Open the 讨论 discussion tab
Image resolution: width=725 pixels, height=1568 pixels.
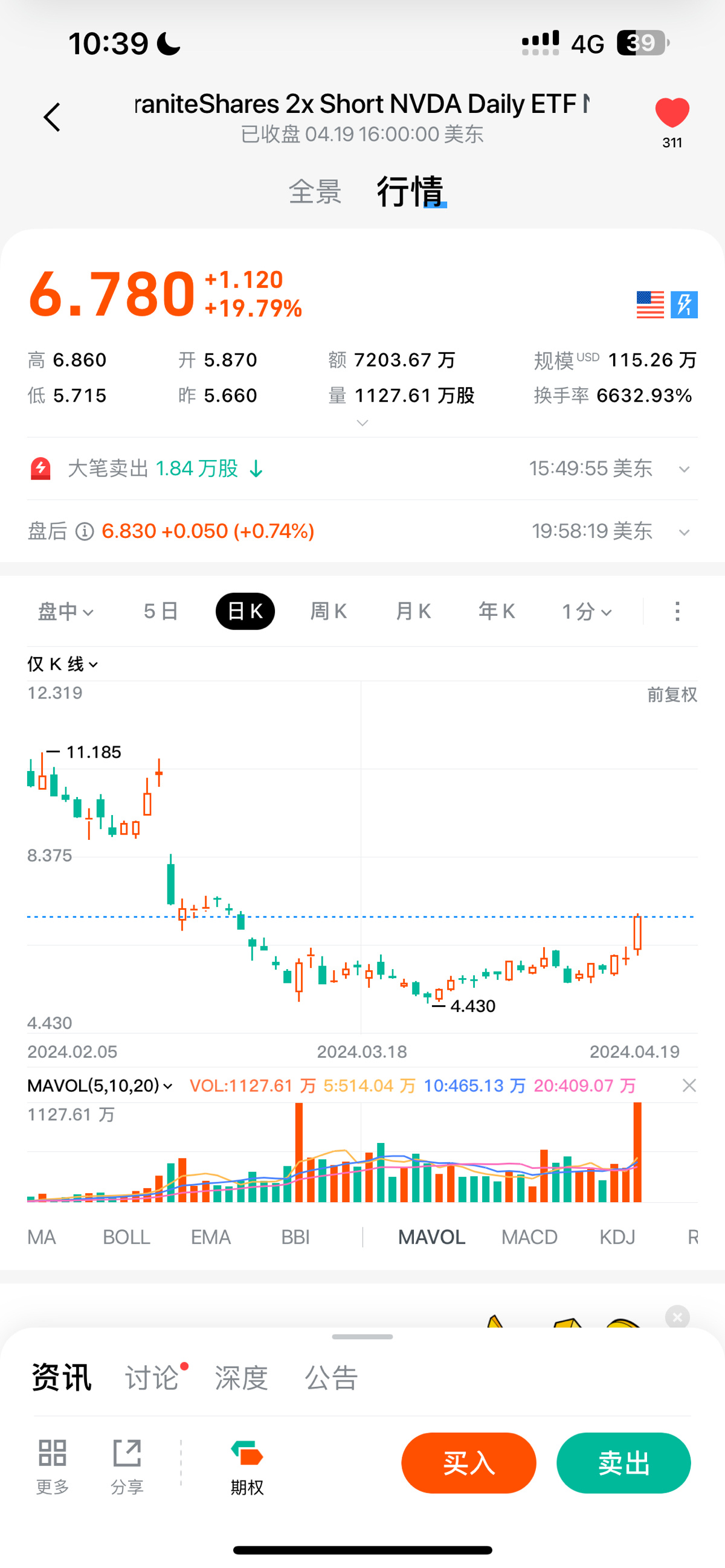point(152,1377)
